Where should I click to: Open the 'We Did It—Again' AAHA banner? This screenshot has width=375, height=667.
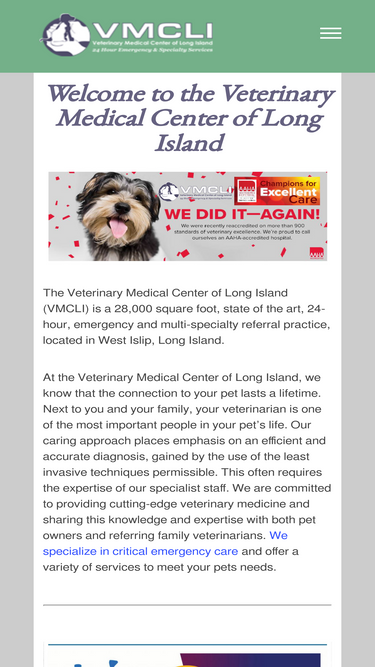(188, 216)
